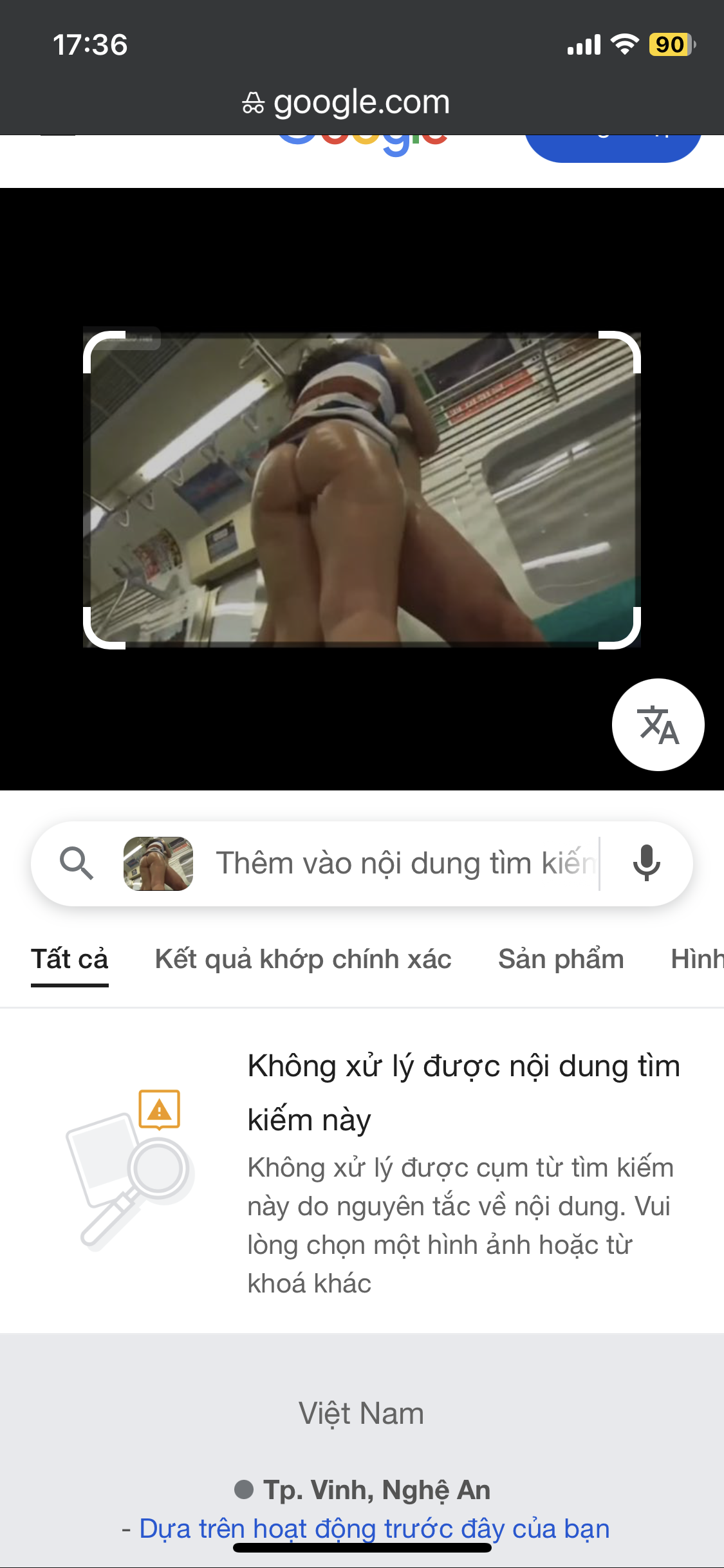Tap the translate text floating button
The image size is (724, 1568).
pos(658,725)
